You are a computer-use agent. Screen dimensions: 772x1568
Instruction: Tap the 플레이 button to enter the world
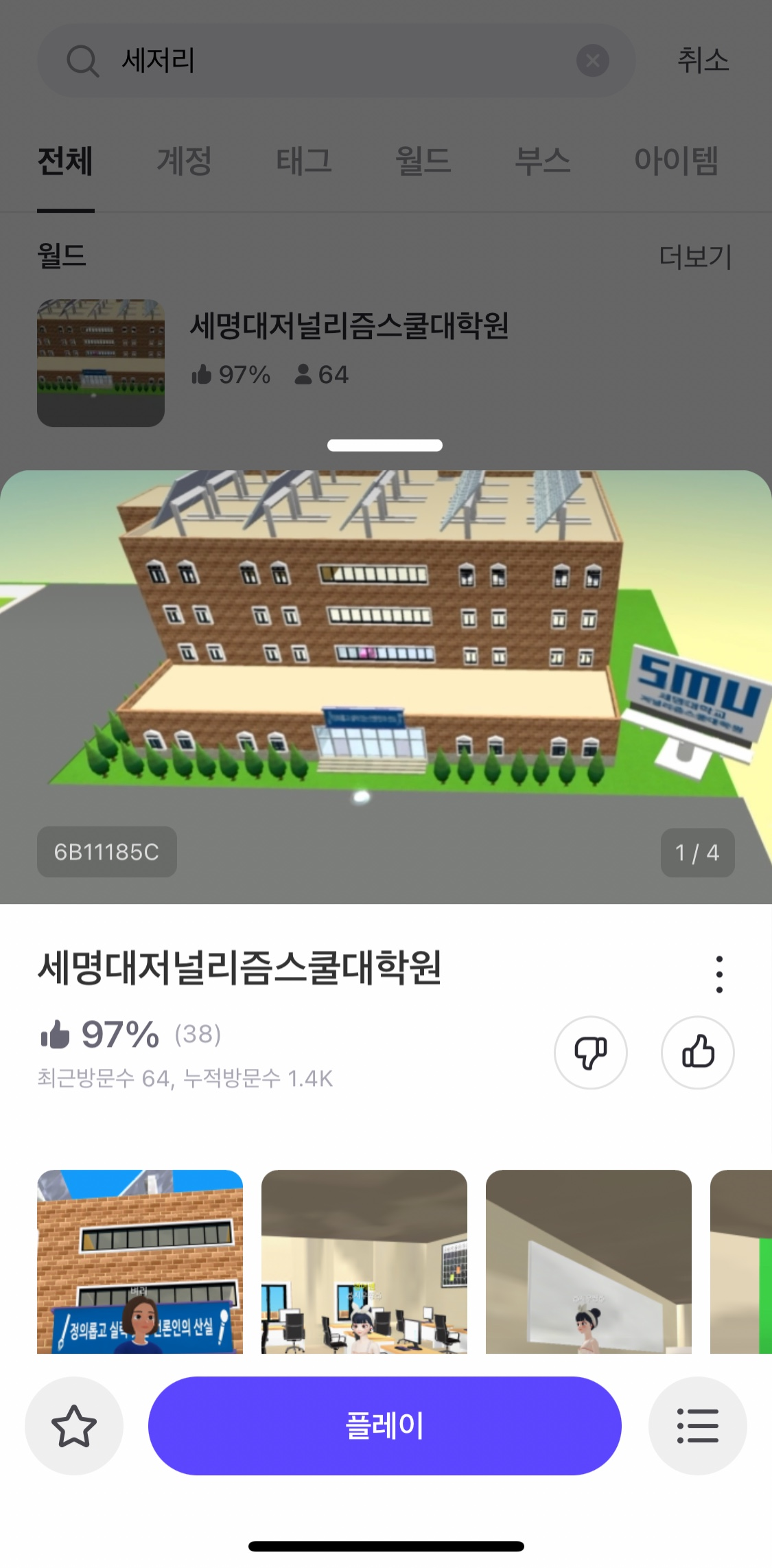click(384, 1425)
